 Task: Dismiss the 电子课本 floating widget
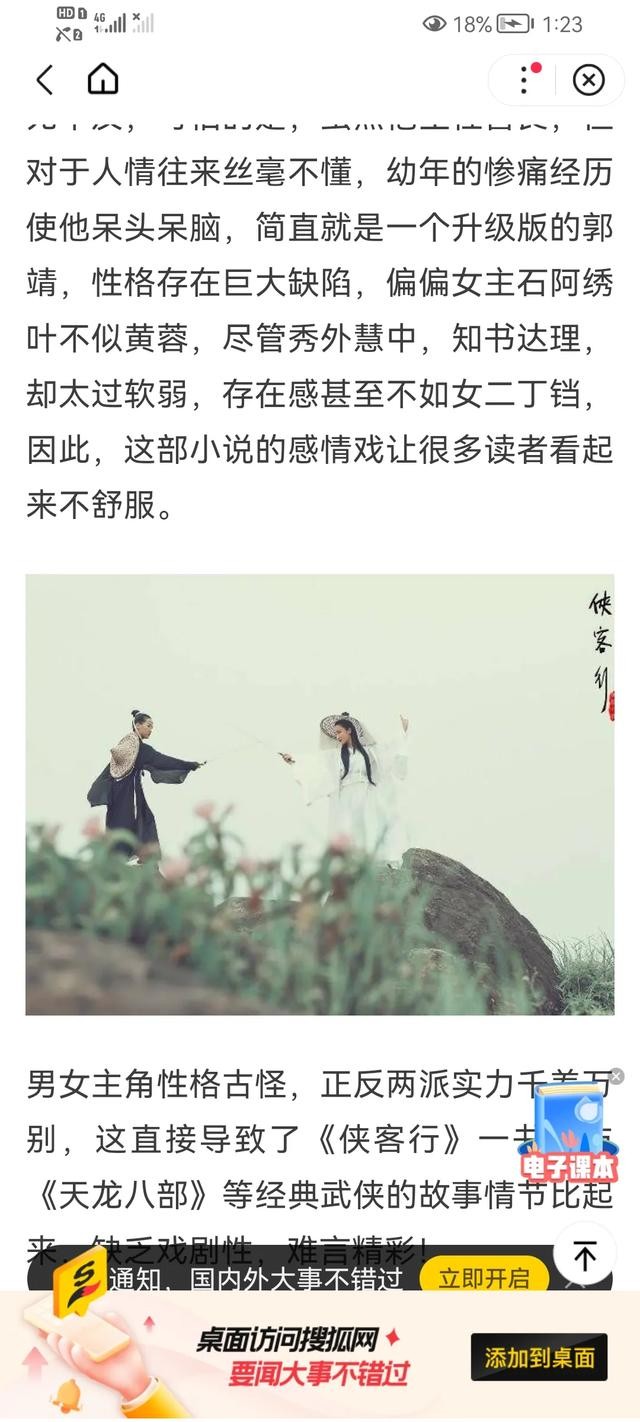coord(616,1076)
